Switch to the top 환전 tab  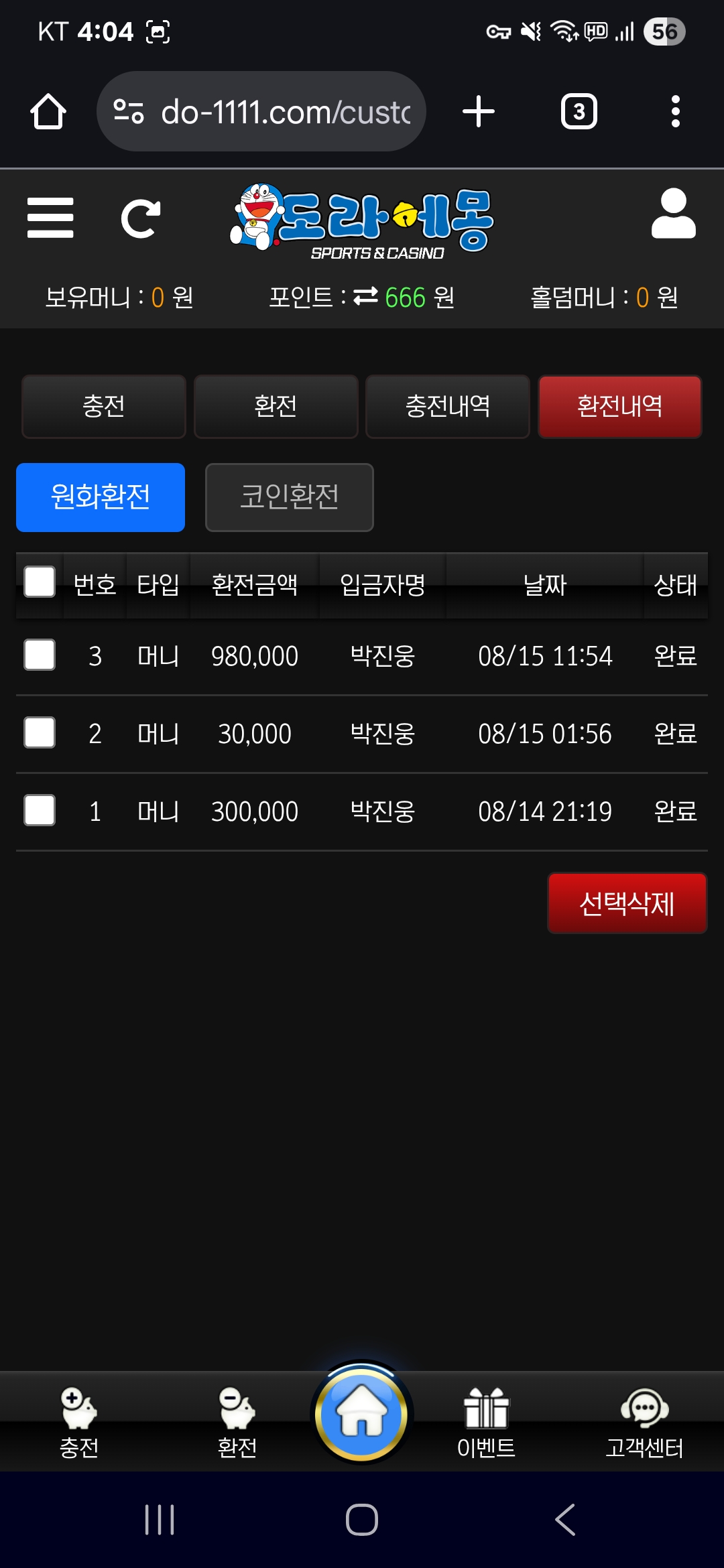pyautogui.click(x=276, y=406)
